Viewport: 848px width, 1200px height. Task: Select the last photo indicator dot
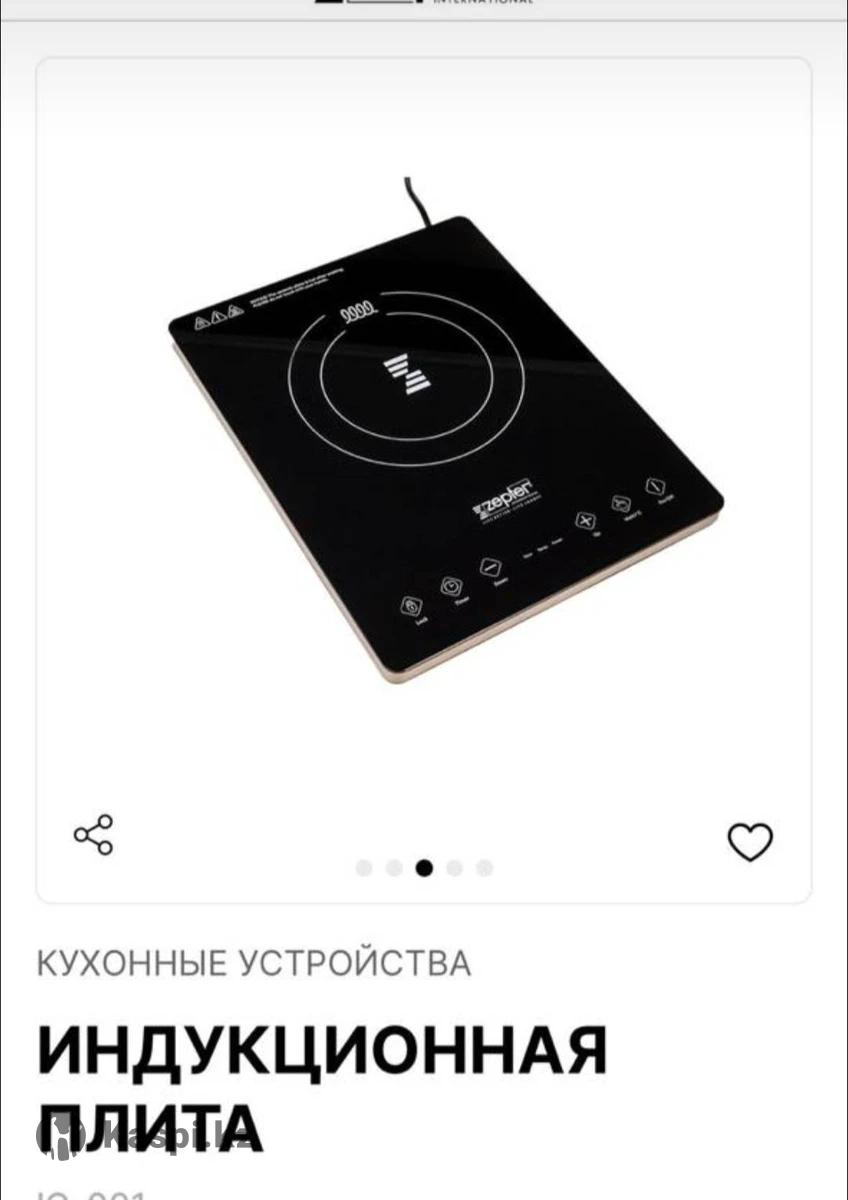coord(484,868)
